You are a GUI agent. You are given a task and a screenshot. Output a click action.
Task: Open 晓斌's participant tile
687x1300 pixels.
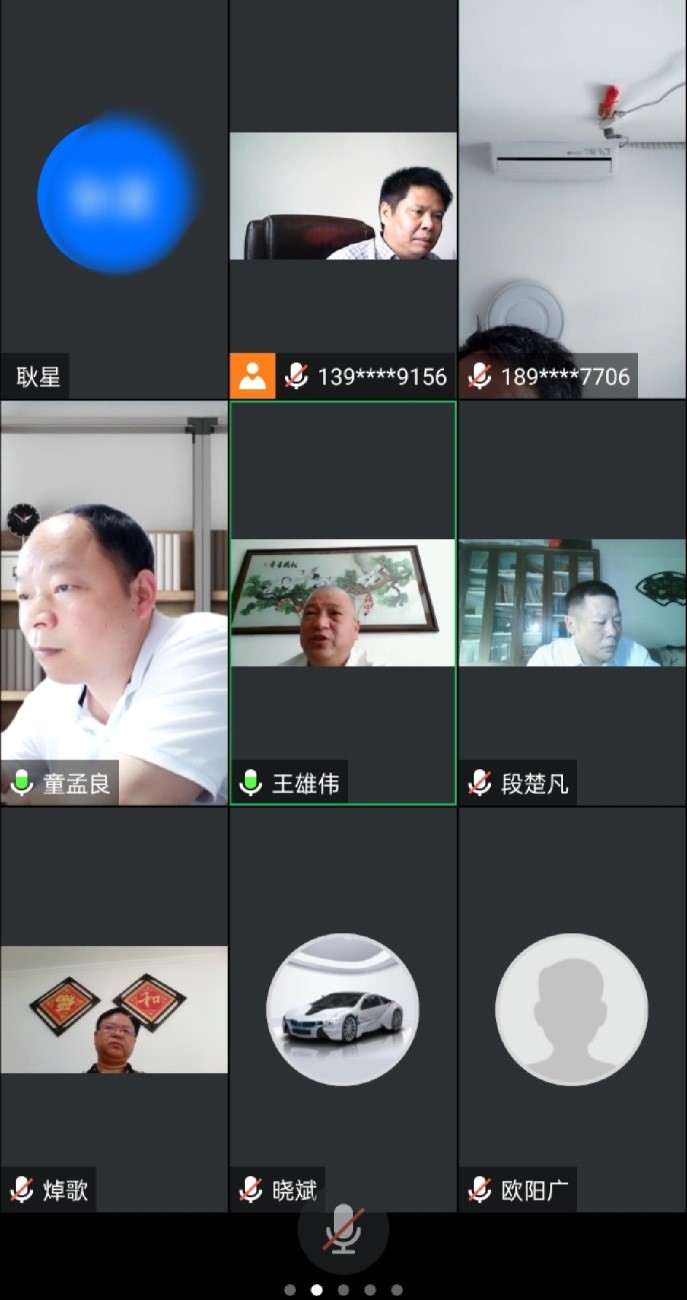343,1009
